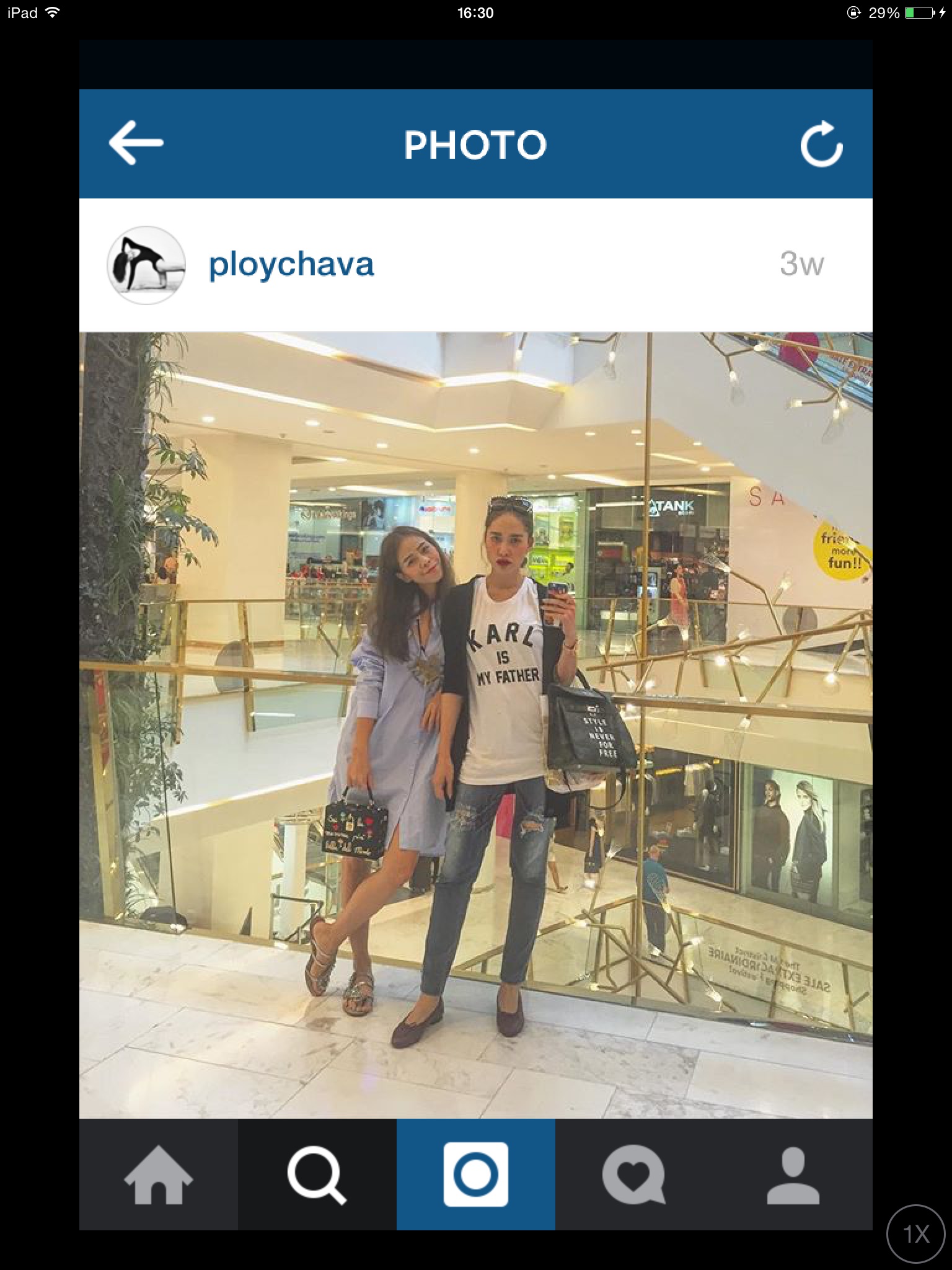Refresh the photo post
Viewport: 952px width, 1270px height.
[821, 144]
